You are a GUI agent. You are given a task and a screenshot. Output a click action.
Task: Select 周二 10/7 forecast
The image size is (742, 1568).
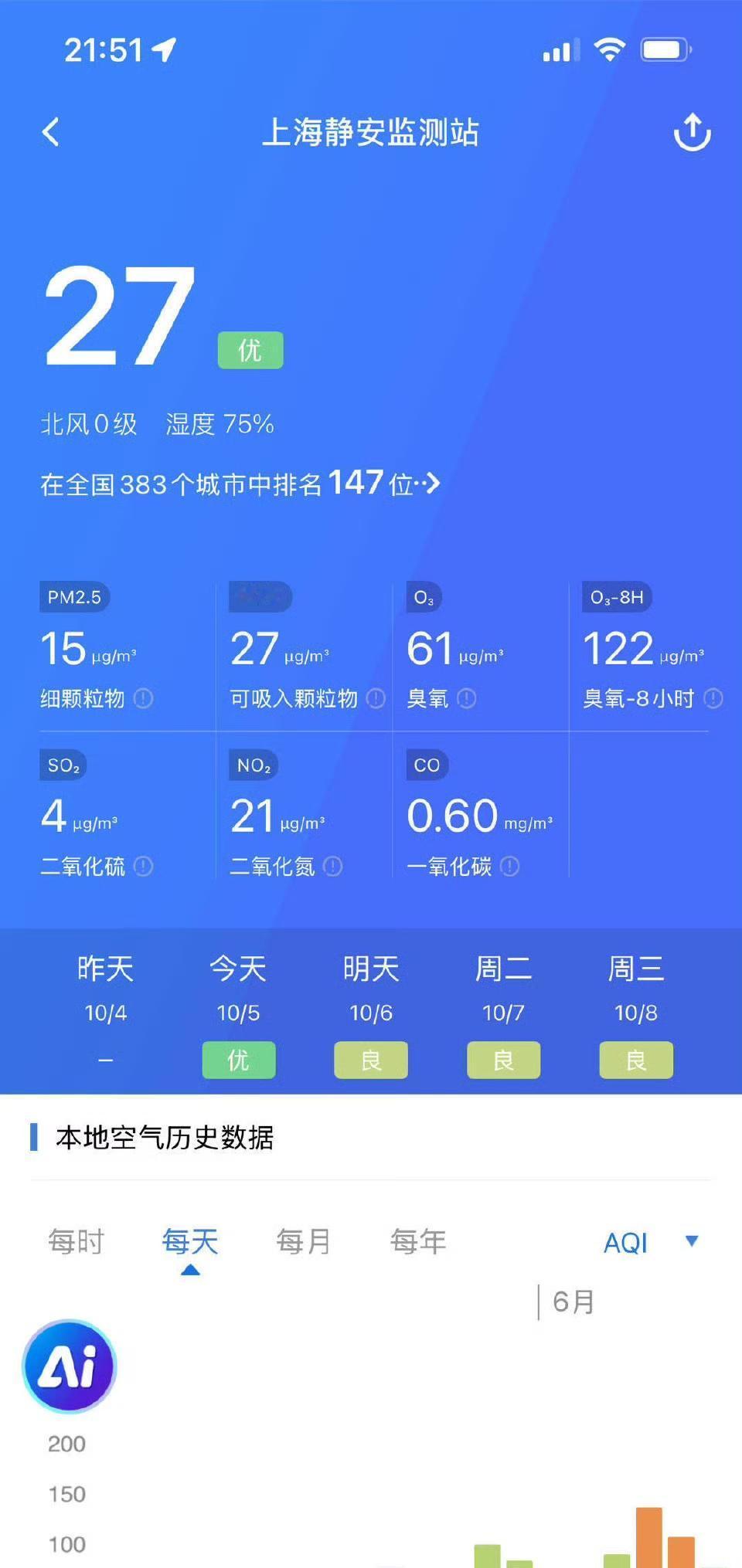pyautogui.click(x=503, y=1012)
